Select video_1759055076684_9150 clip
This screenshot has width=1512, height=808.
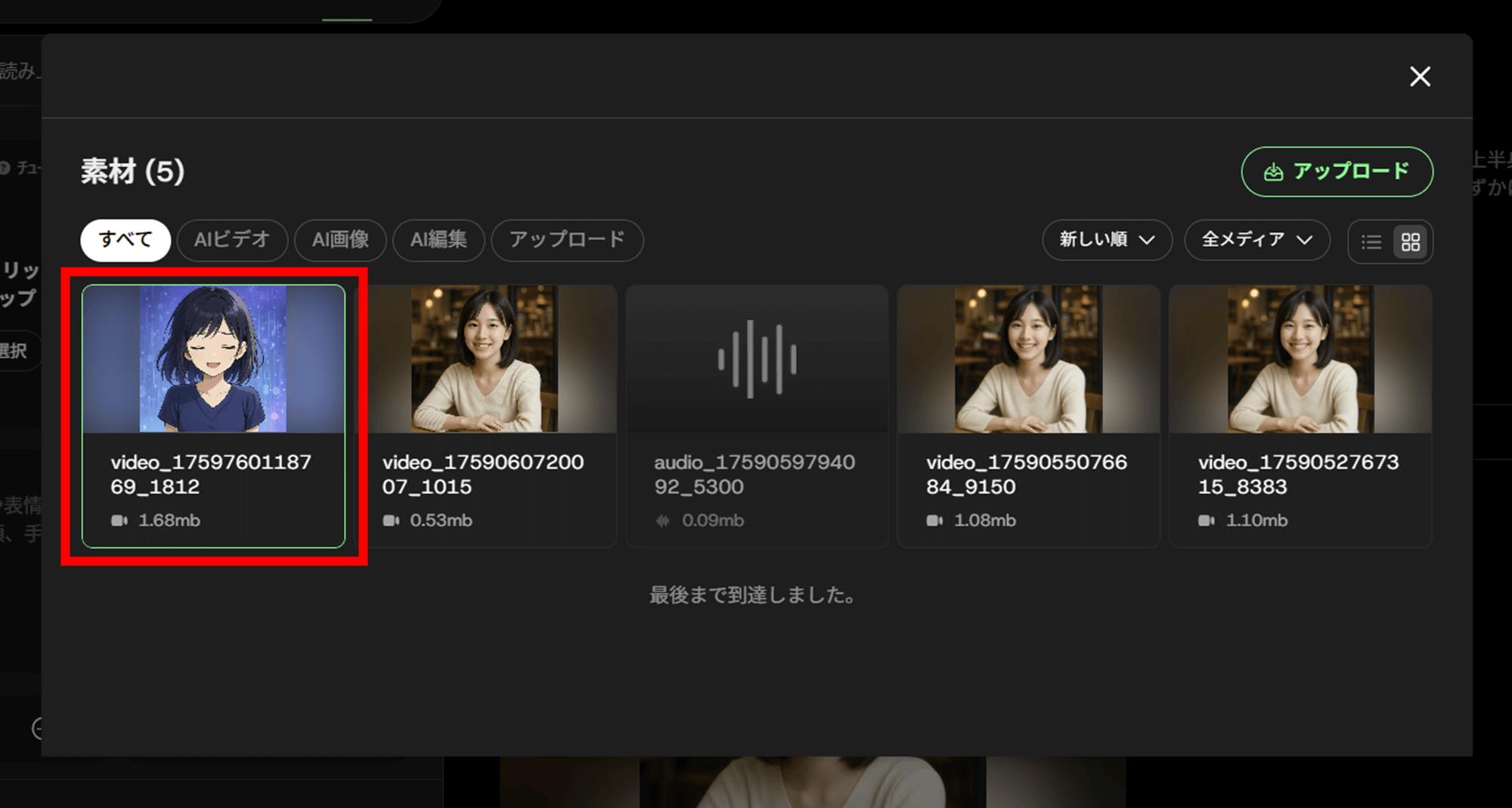[x=1028, y=416]
